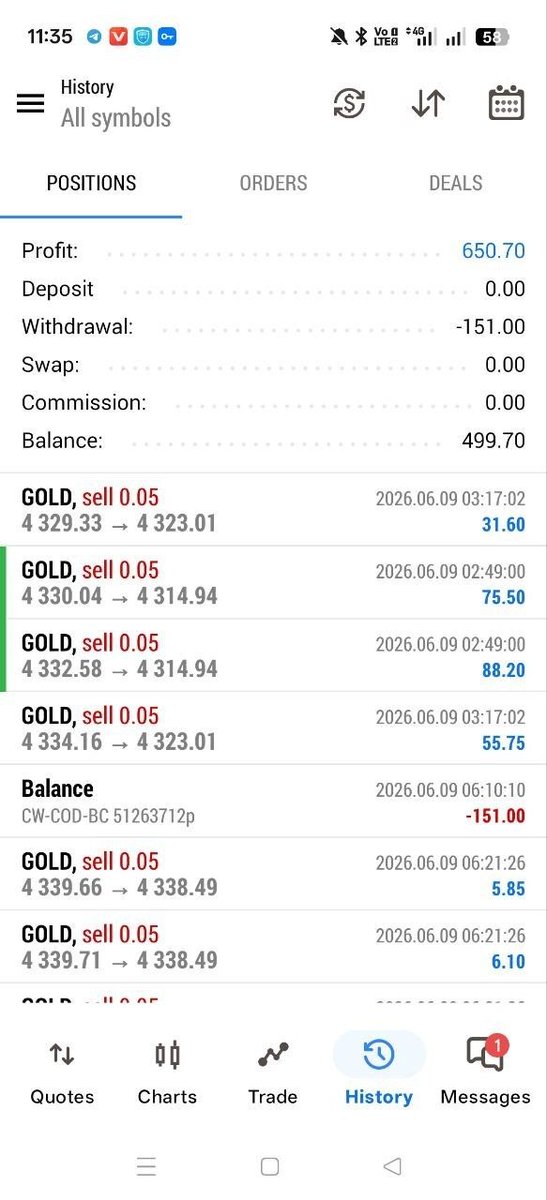
Task: Tap the sort arrows icon
Action: pos(428,103)
